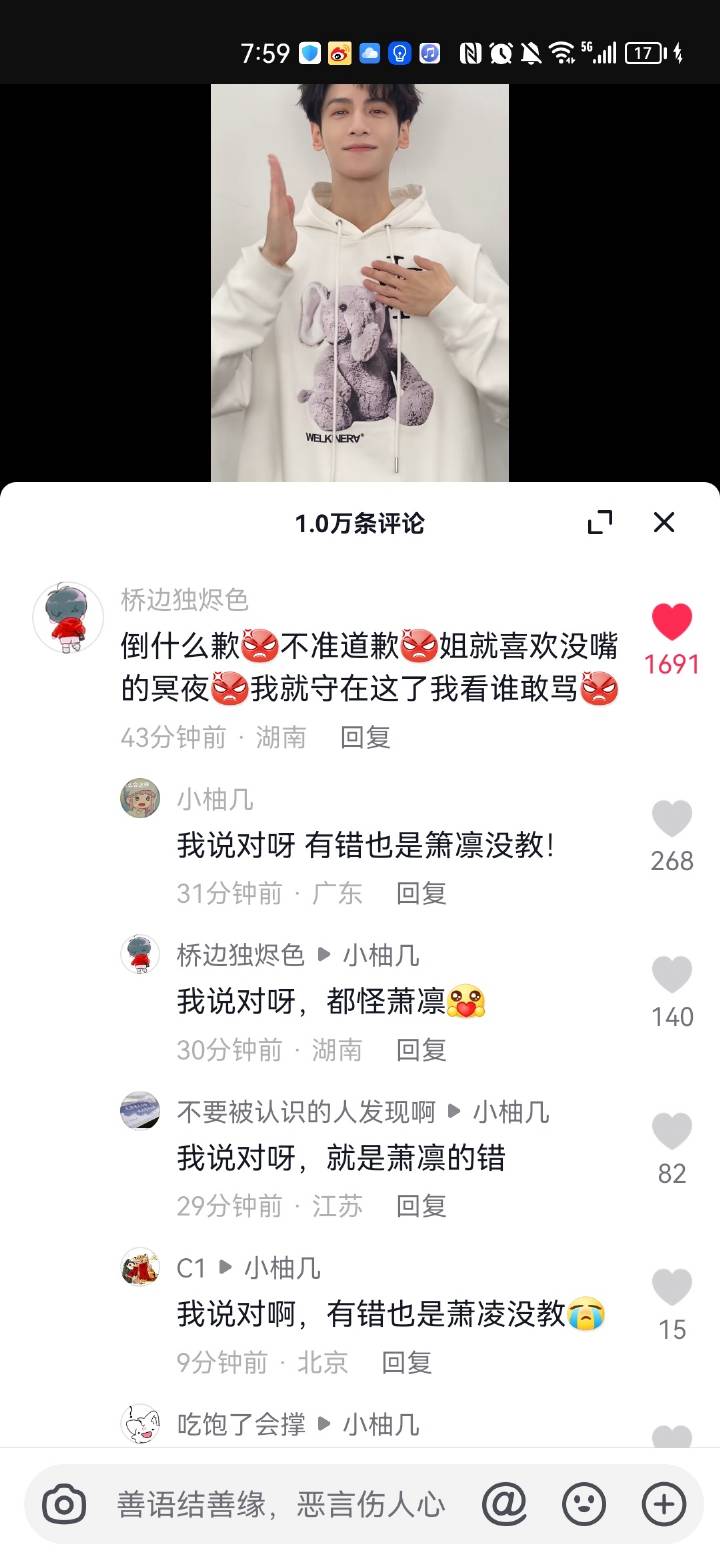View C1's profile via avatar
The height and width of the screenshot is (1560, 720).
point(140,1268)
